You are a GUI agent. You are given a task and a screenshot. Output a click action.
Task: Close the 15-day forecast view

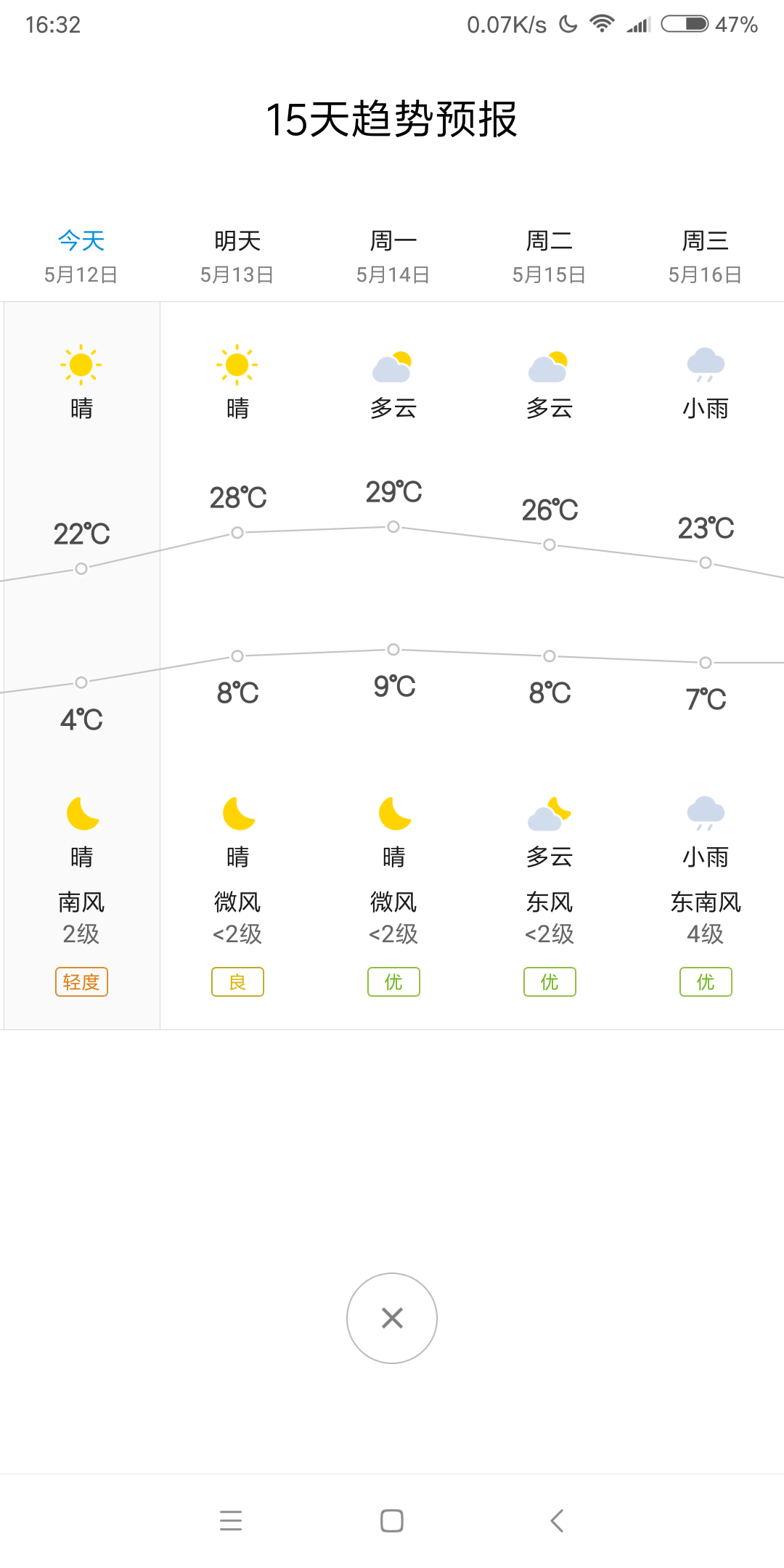392,1318
